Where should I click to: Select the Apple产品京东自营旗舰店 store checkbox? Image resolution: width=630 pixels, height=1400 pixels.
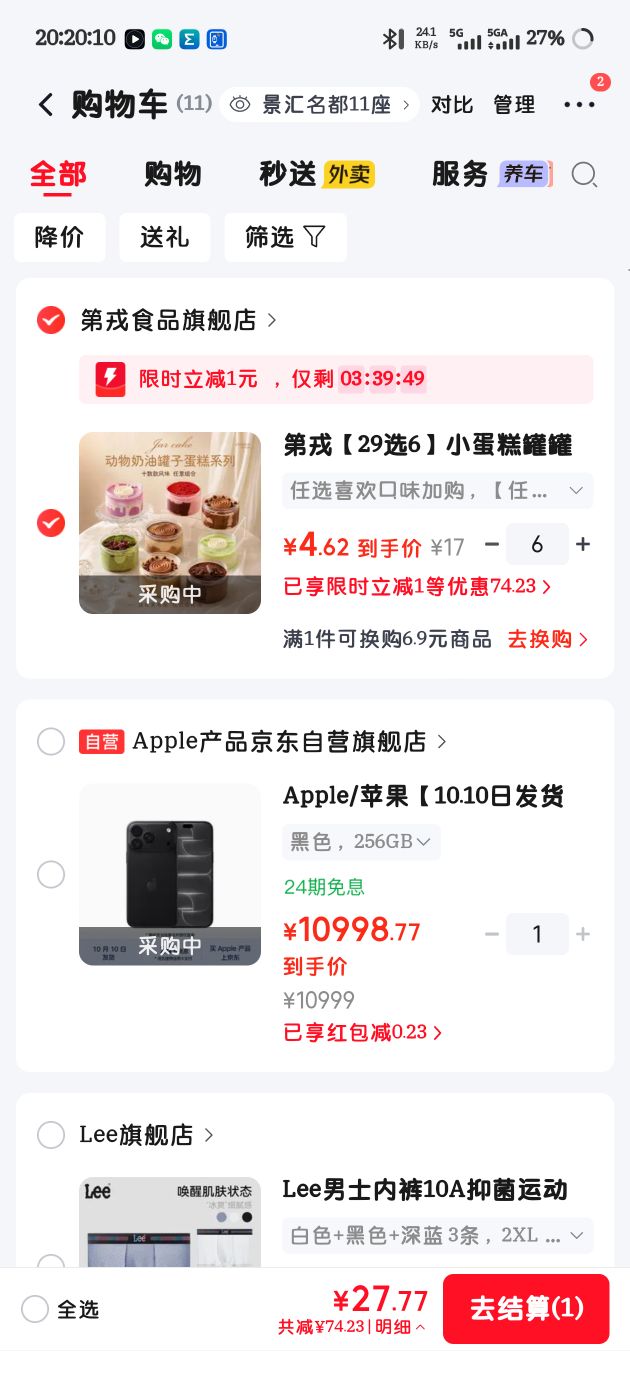tap(51, 741)
